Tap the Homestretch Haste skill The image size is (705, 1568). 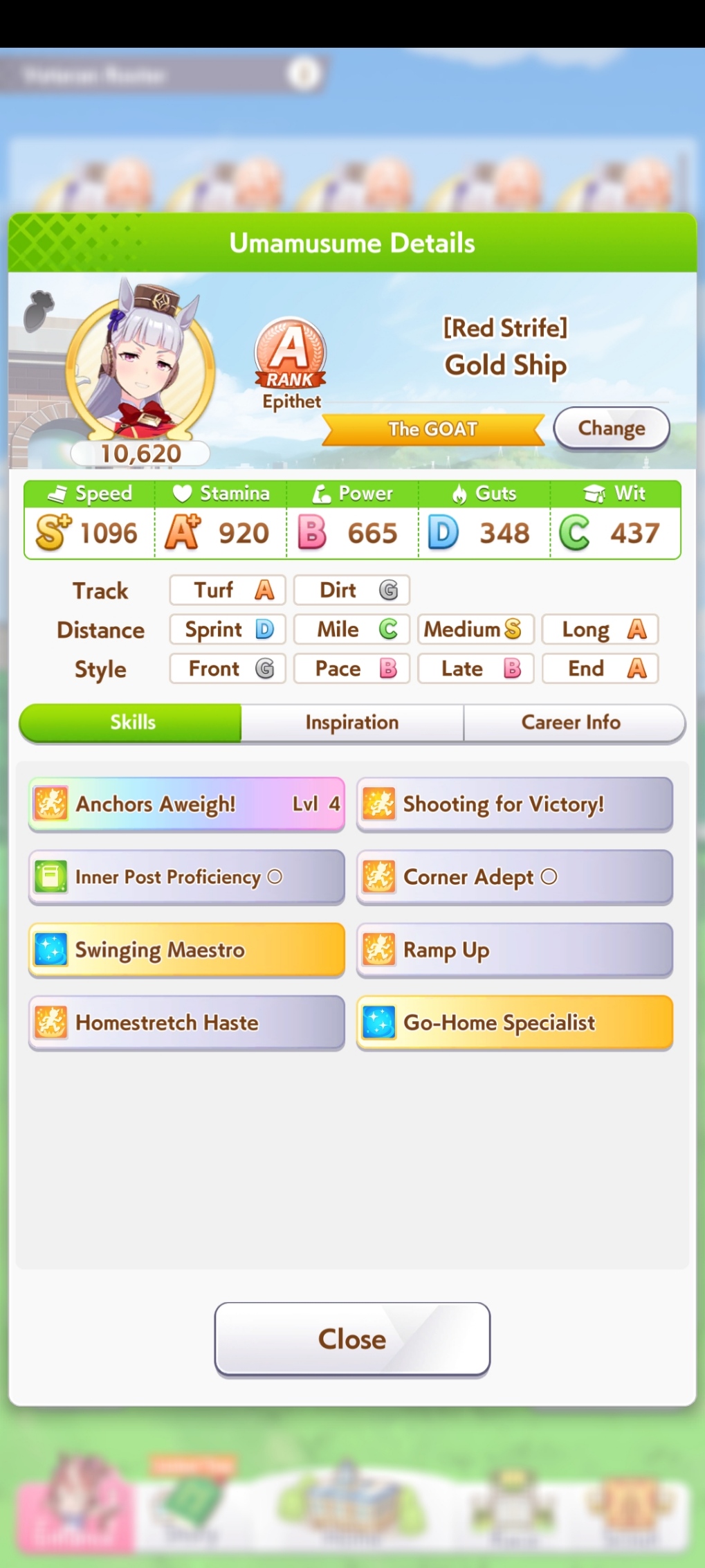(186, 1022)
